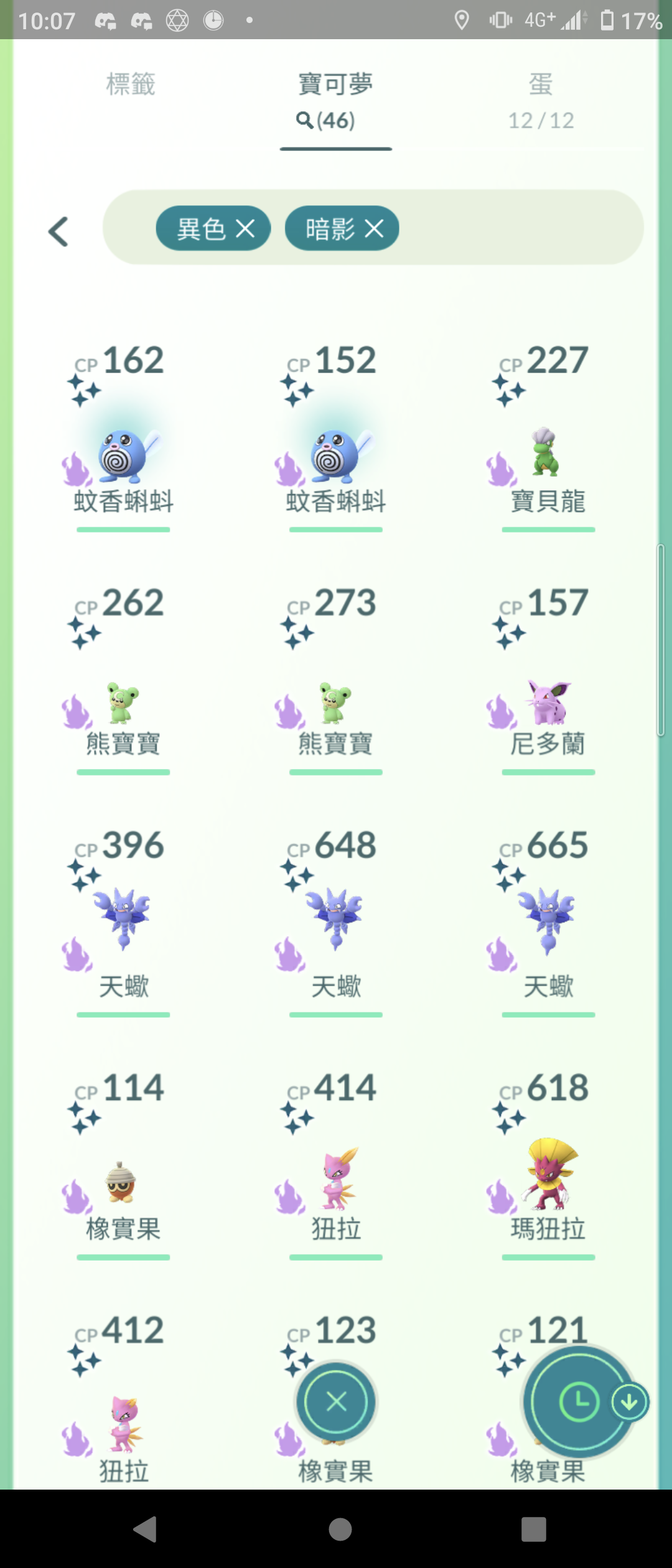
Task: Remove the 暗影 filter chip
Action: click(374, 229)
